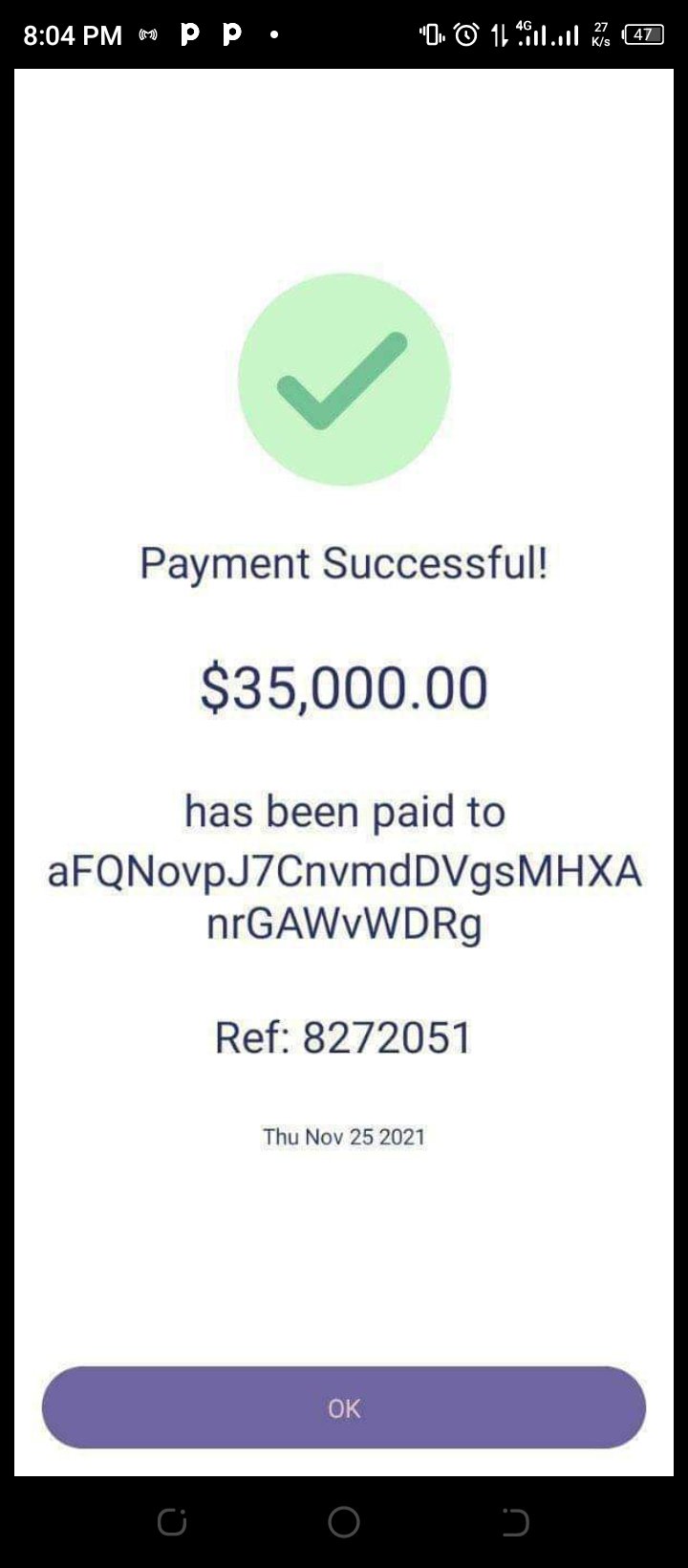688x1568 pixels.
Task: Tap the system back navigation button
Action: tap(515, 1522)
